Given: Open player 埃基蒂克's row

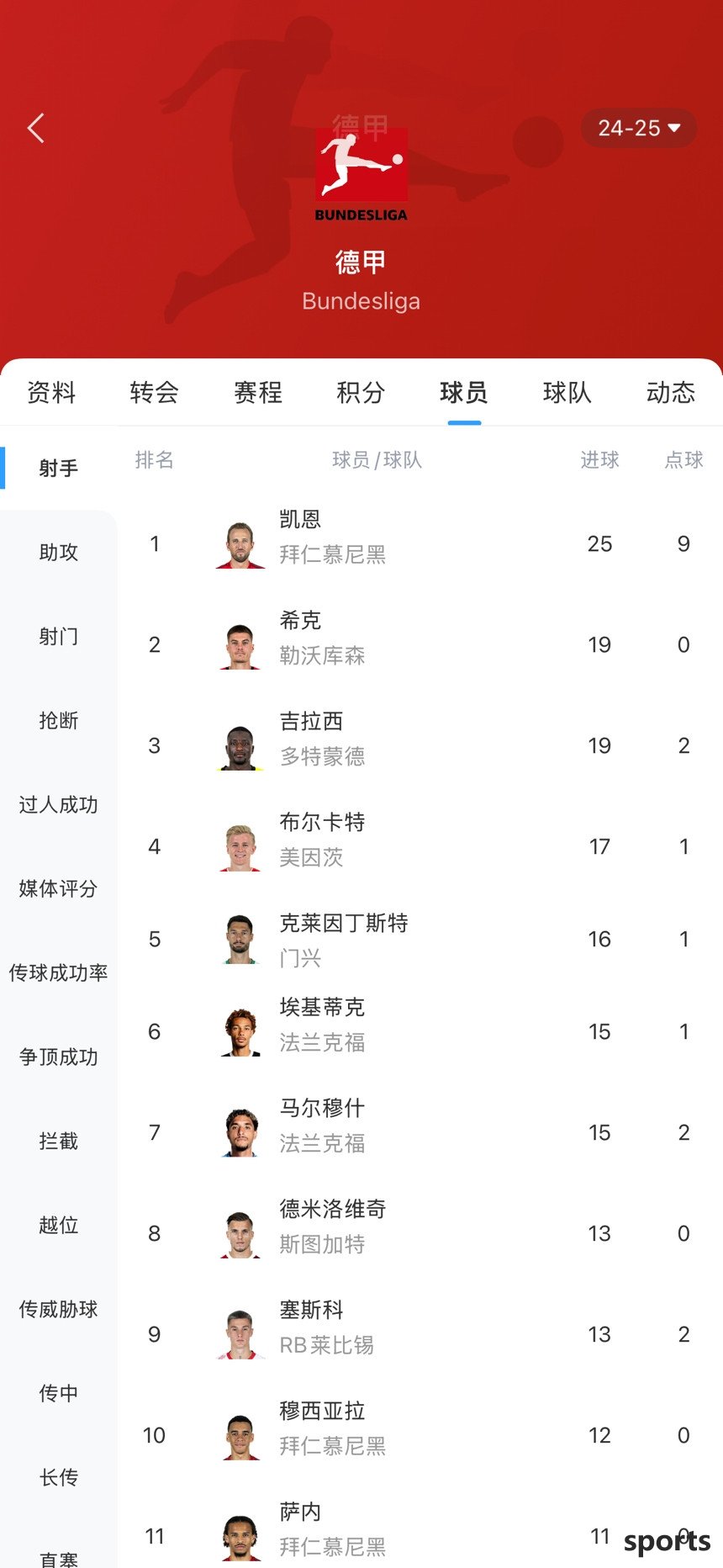Looking at the screenshot, I should click(x=420, y=1031).
